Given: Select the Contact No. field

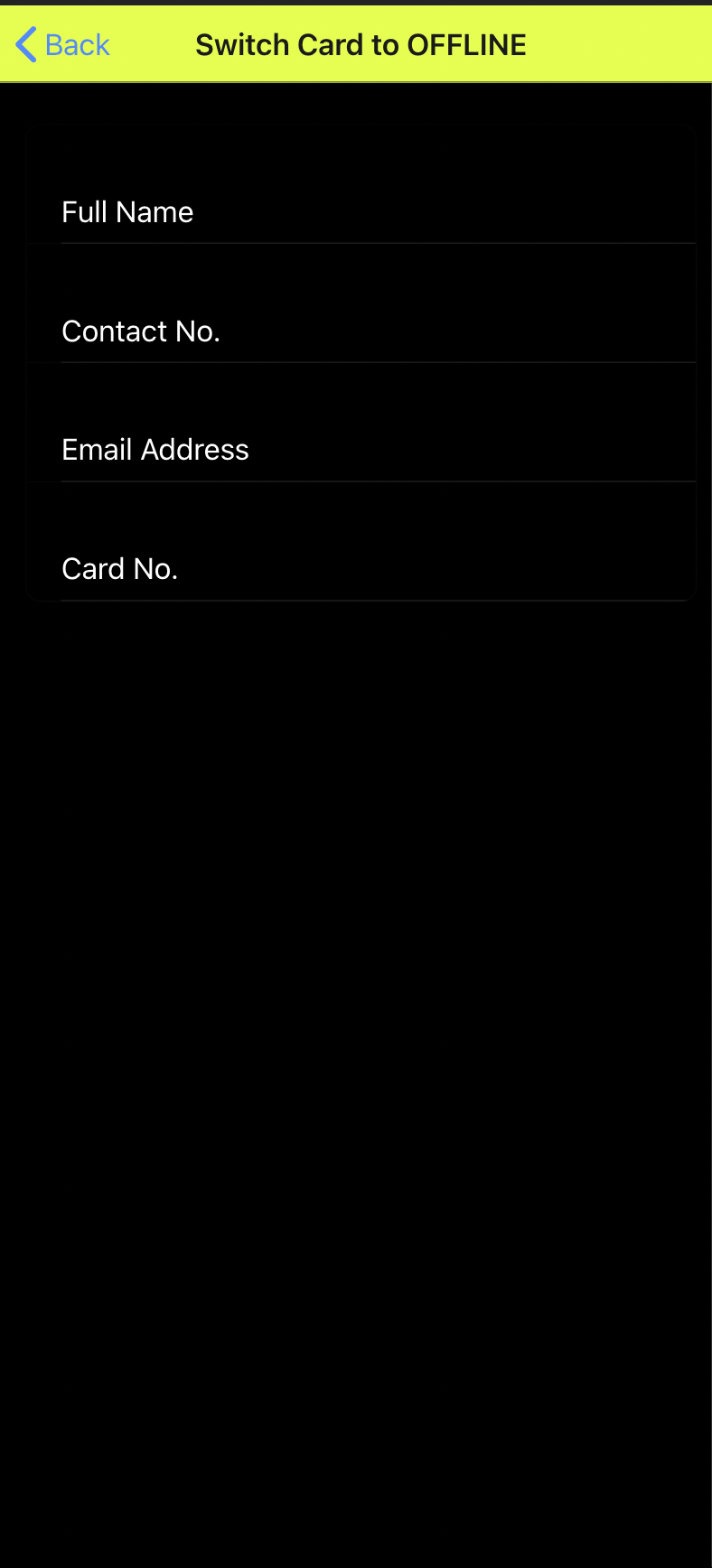Looking at the screenshot, I should click(361, 331).
